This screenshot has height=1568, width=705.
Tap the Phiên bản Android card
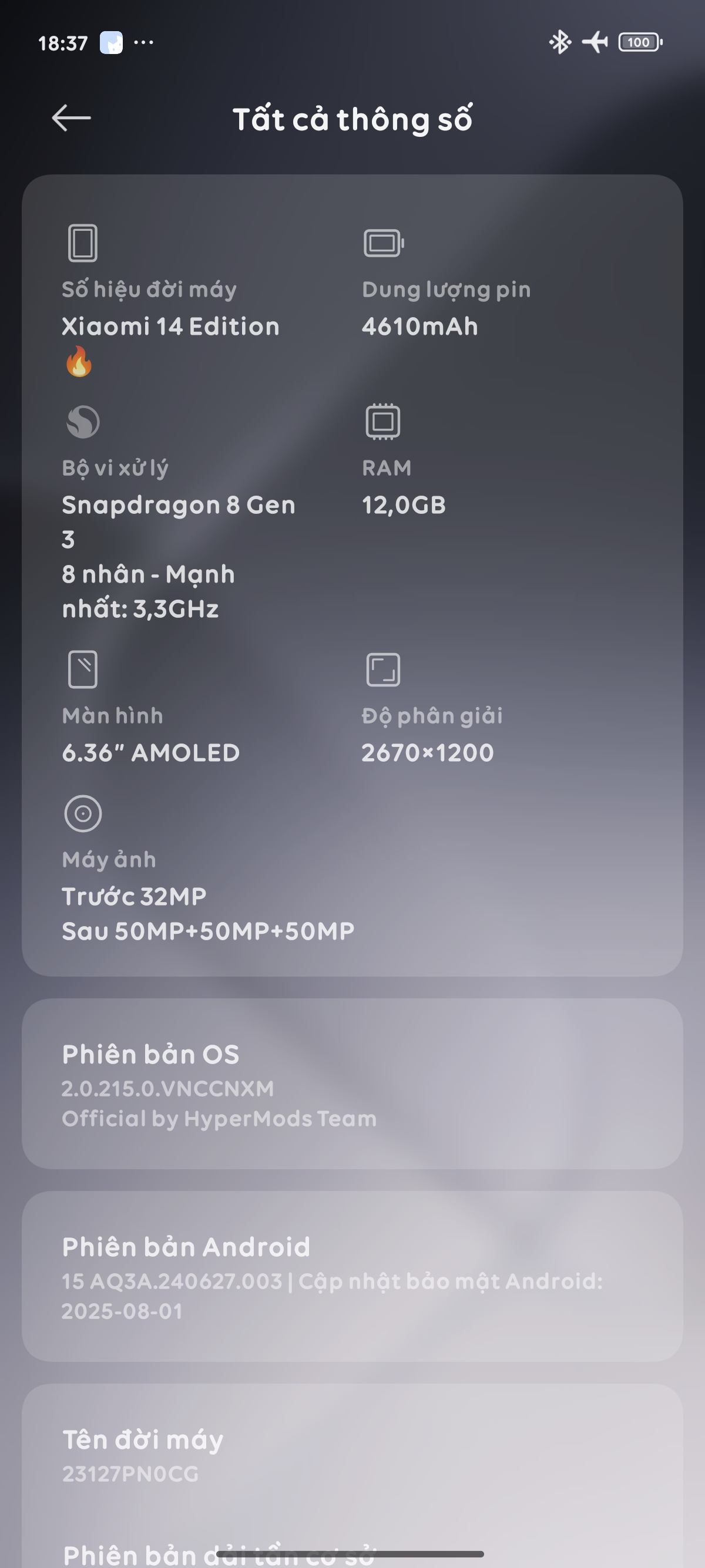click(352, 1276)
